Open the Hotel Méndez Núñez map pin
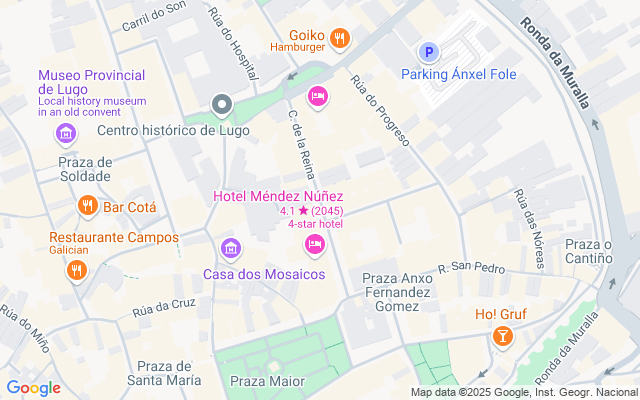Image resolution: width=640 pixels, height=400 pixels. pos(315,245)
